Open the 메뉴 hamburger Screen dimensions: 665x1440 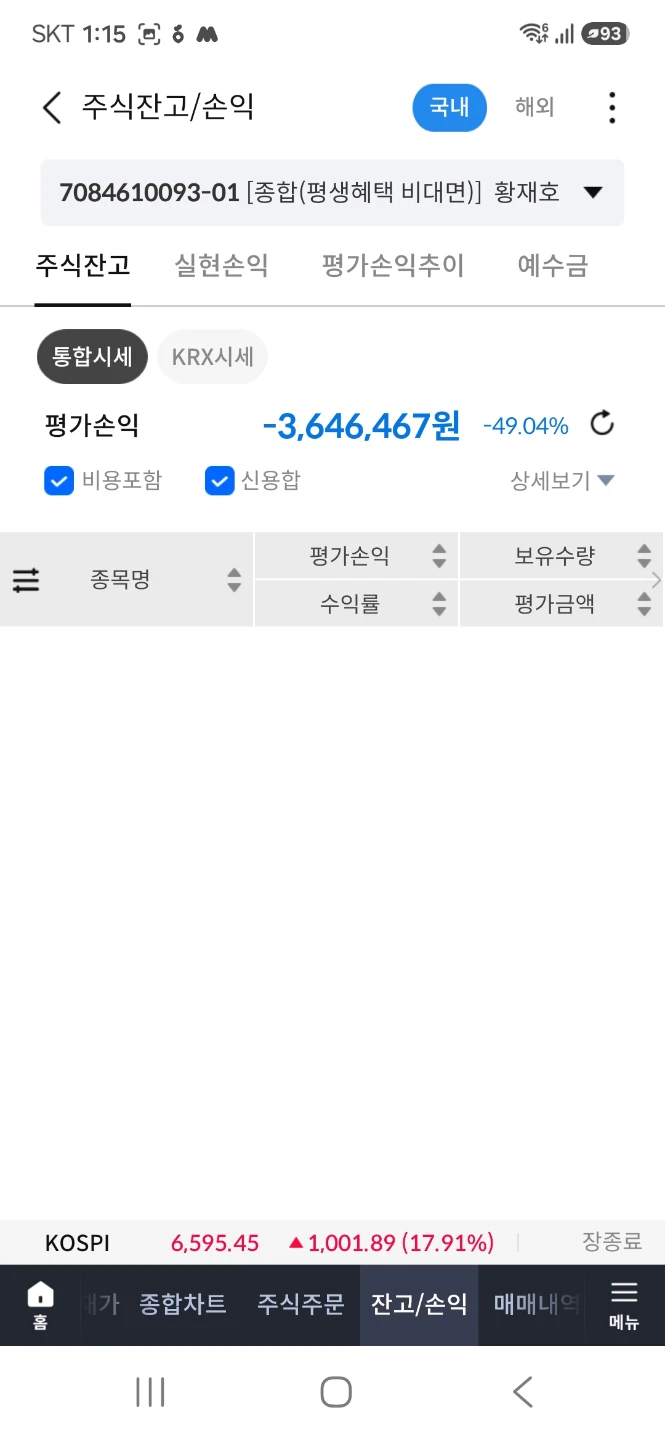(x=624, y=1304)
